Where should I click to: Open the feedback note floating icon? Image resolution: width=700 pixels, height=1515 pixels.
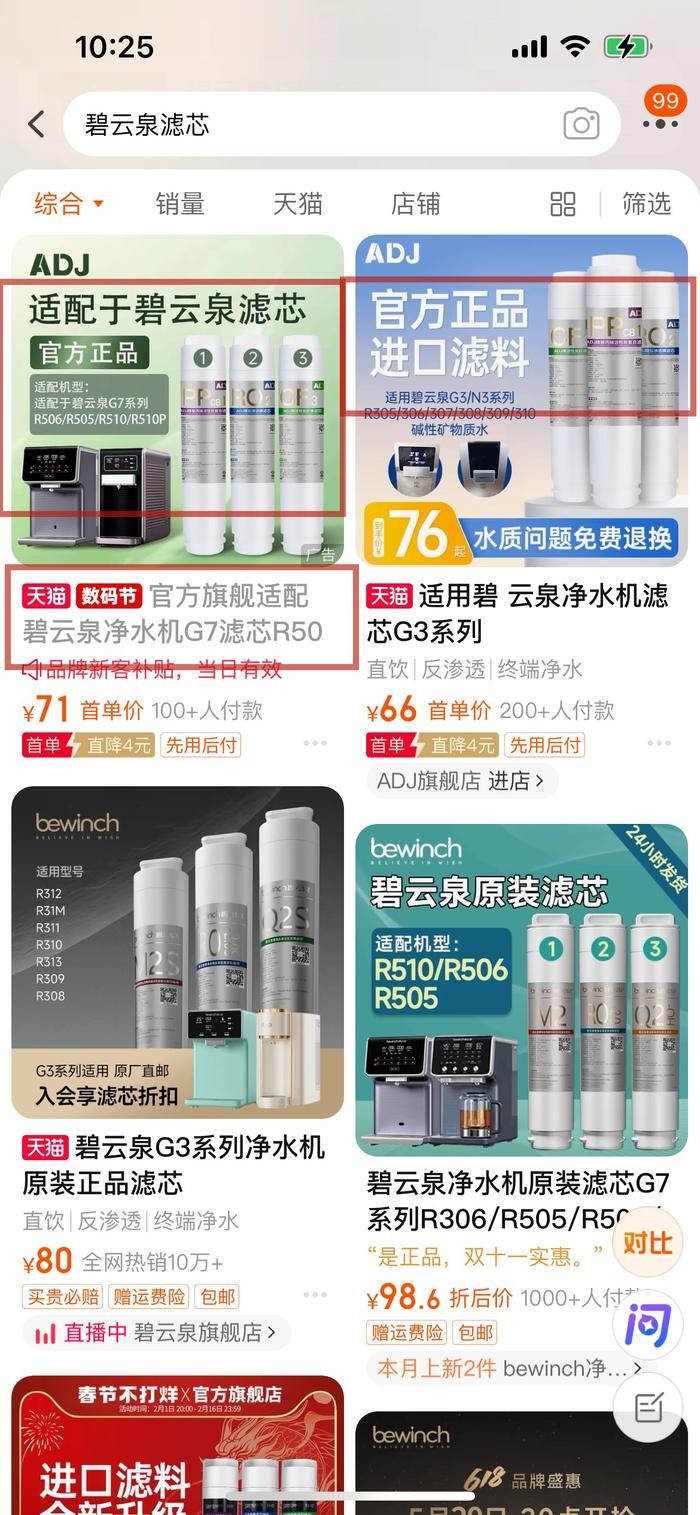tap(647, 1408)
